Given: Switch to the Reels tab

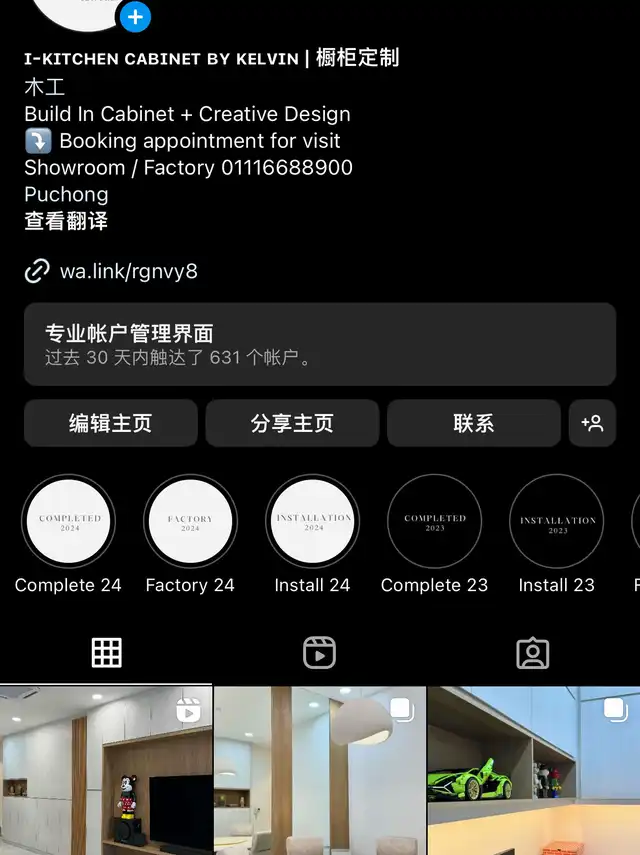Looking at the screenshot, I should (319, 653).
